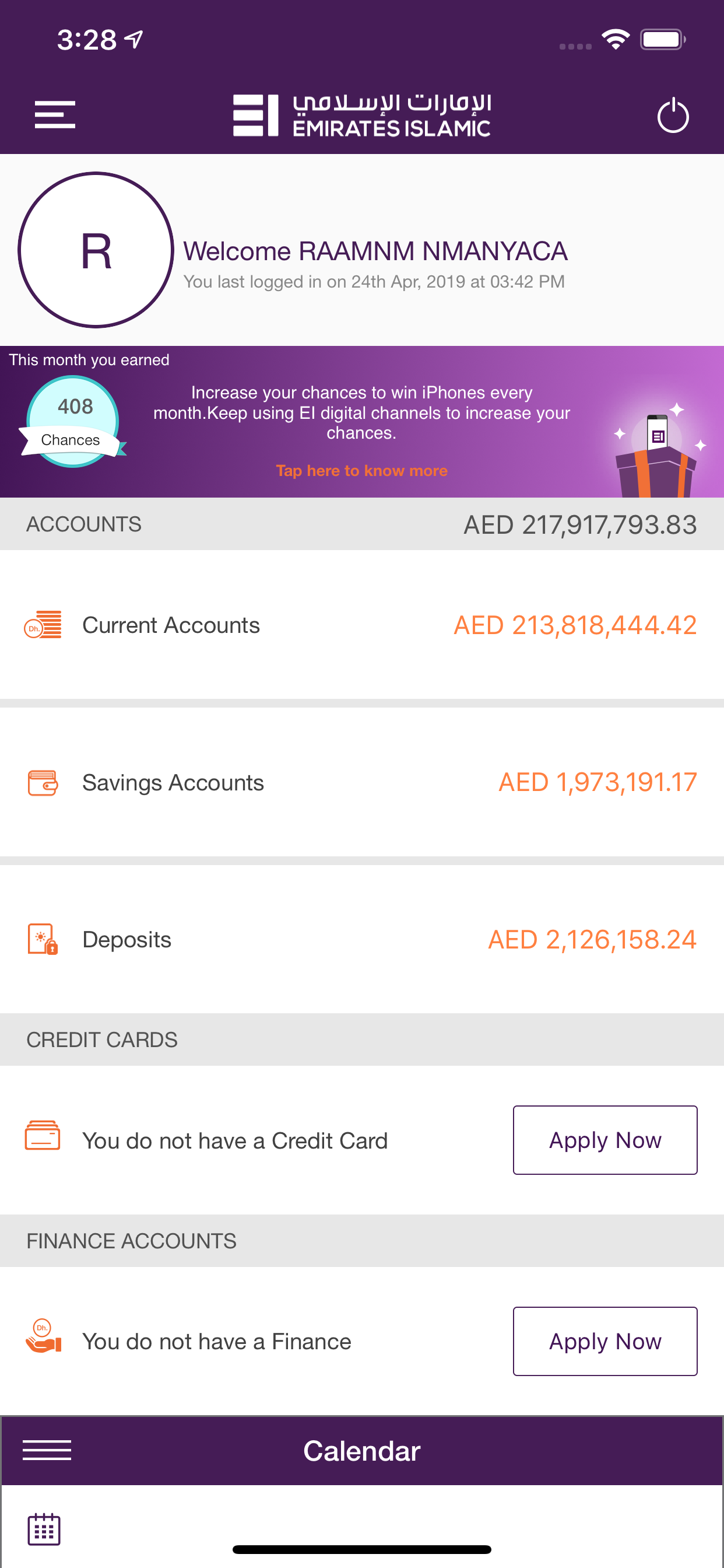Expand the Deposits row
The image size is (724, 1568).
click(362, 939)
